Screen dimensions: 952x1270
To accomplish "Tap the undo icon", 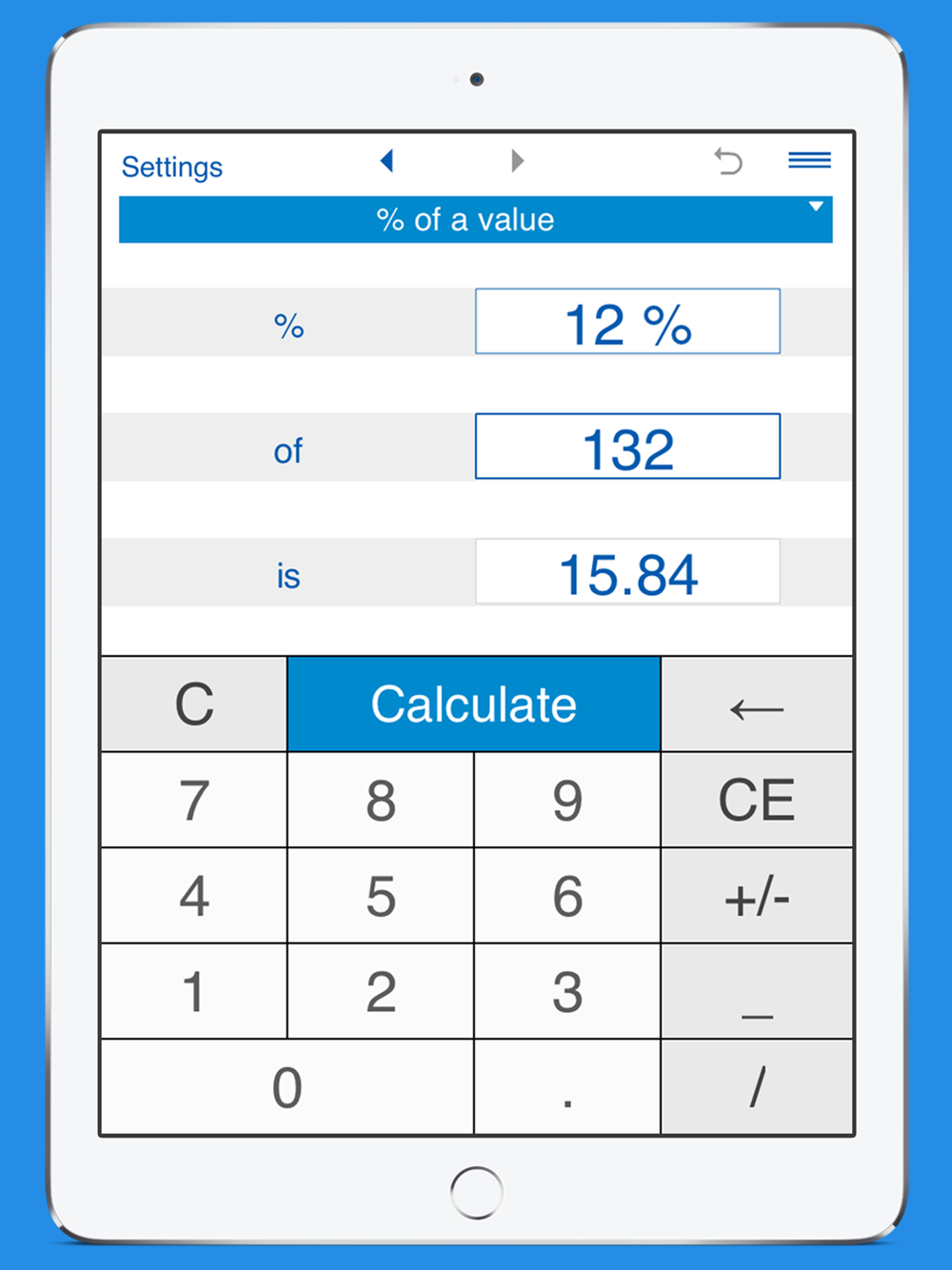I will tap(728, 161).
